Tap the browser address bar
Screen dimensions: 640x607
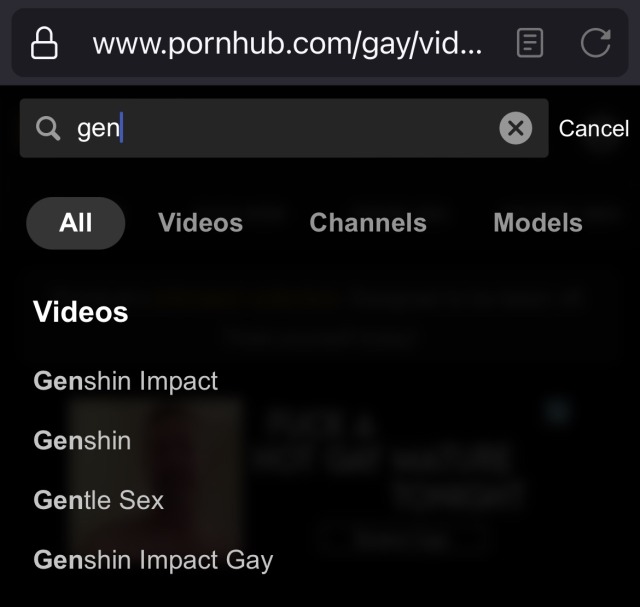(285, 43)
